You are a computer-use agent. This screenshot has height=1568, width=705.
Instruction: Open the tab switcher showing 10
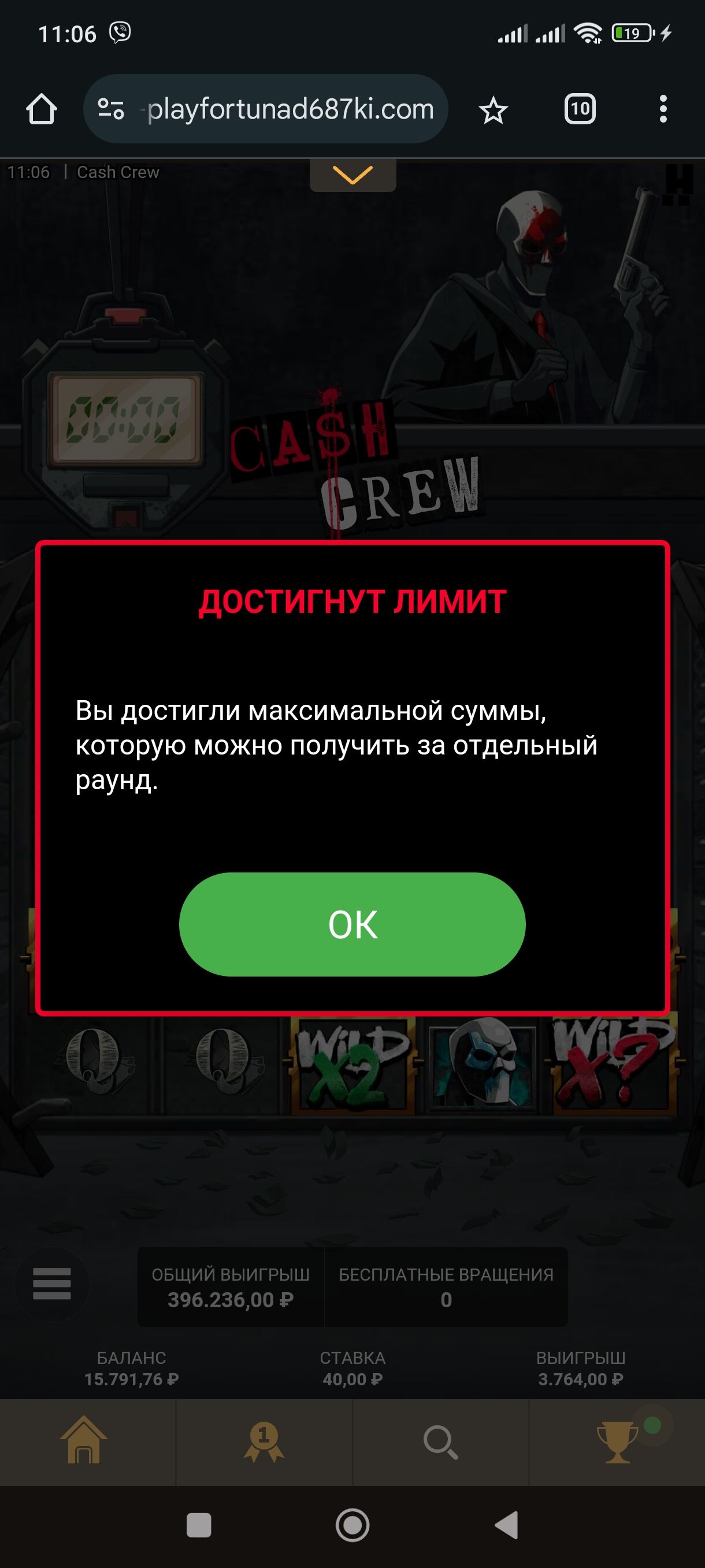click(x=580, y=110)
